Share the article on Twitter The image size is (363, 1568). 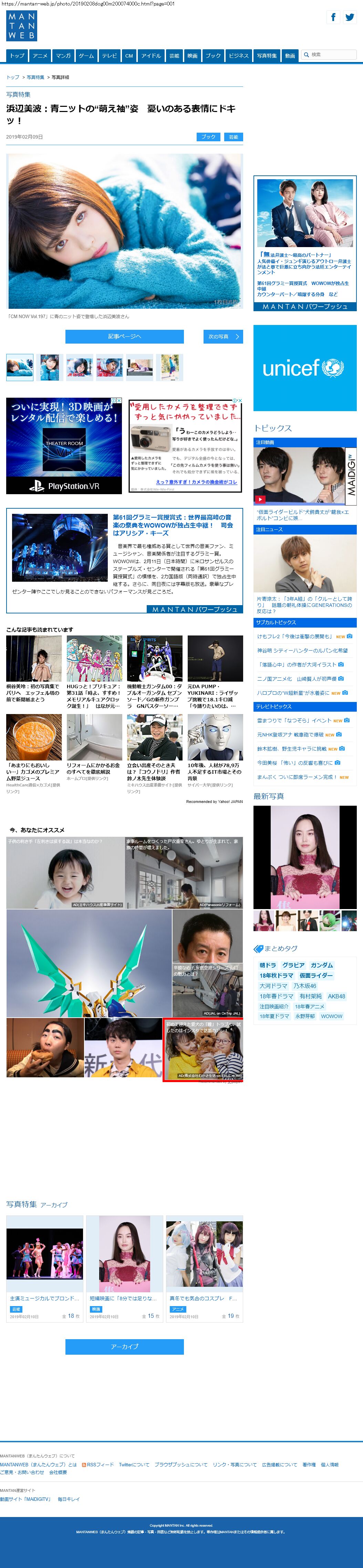[x=350, y=17]
